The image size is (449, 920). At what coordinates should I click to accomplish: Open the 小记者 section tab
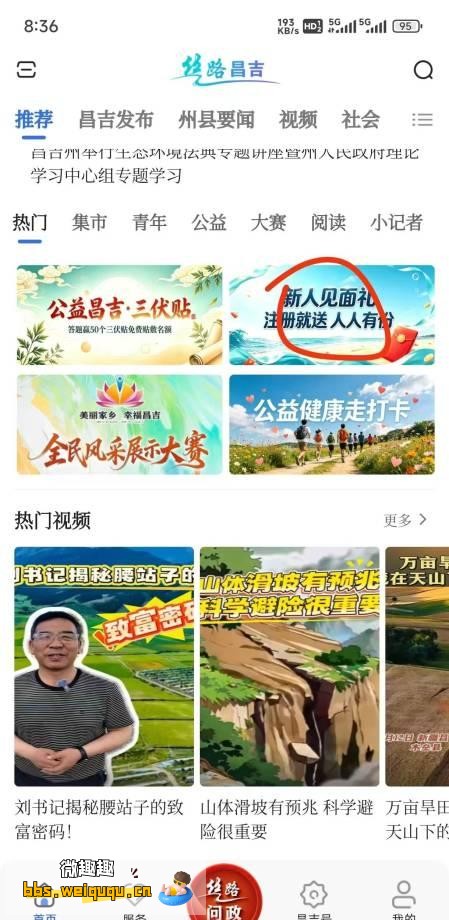point(397,223)
